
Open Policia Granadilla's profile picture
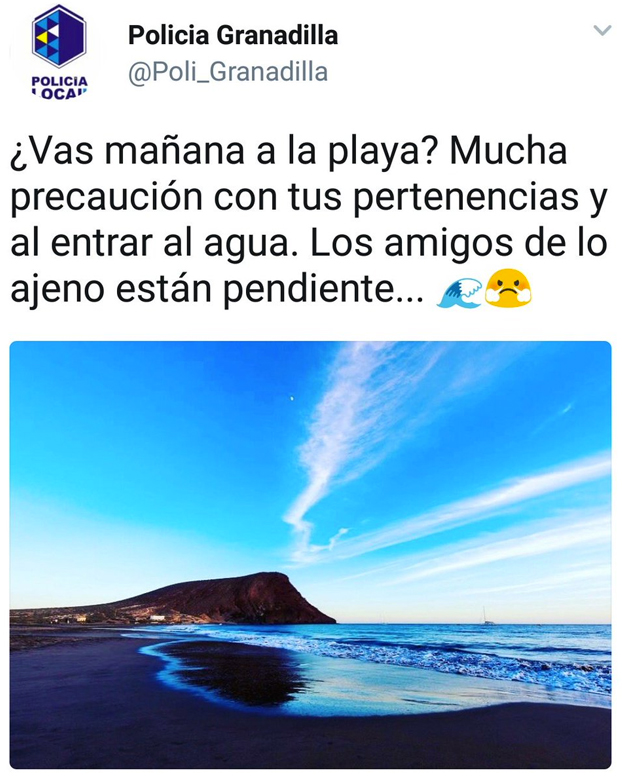coord(59,51)
